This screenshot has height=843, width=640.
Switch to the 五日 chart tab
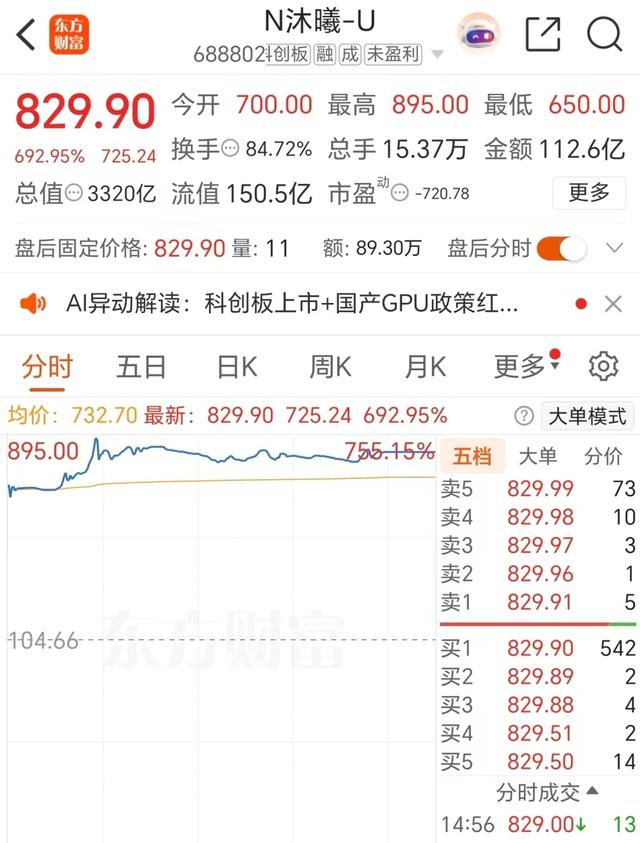(141, 367)
